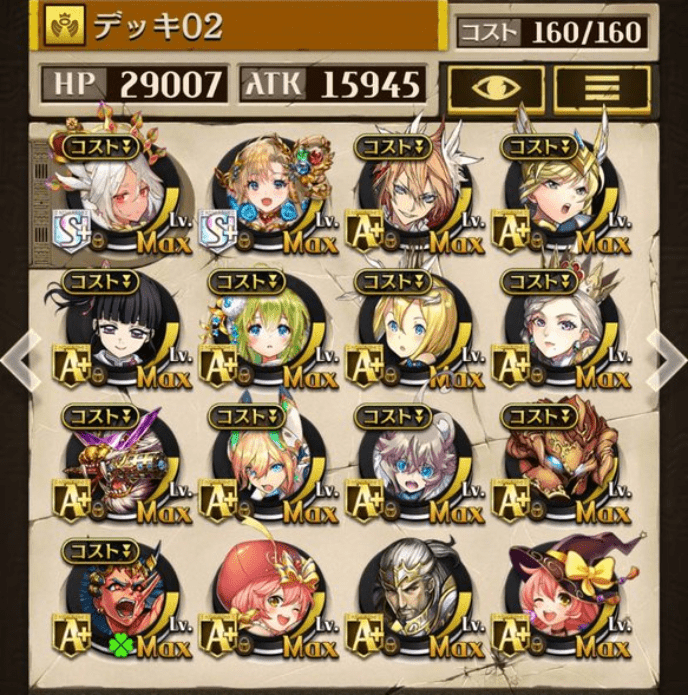Image resolution: width=688 pixels, height=695 pixels.
Task: Choose the green-haired girl card
Action: 257,330
